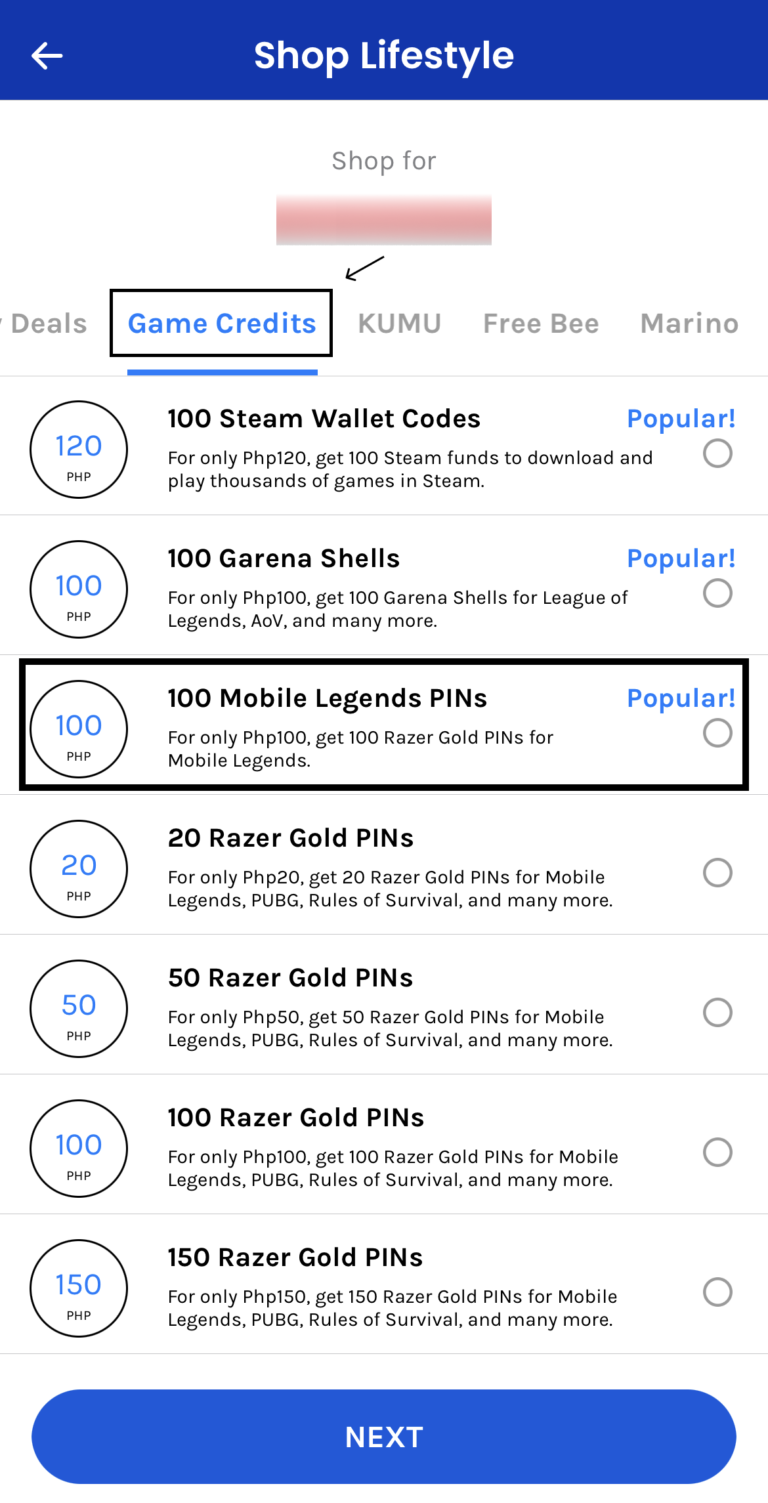Viewport: 768px width, 1503px height.
Task: Click the 100 Garena Shells product title
Action: (283, 558)
